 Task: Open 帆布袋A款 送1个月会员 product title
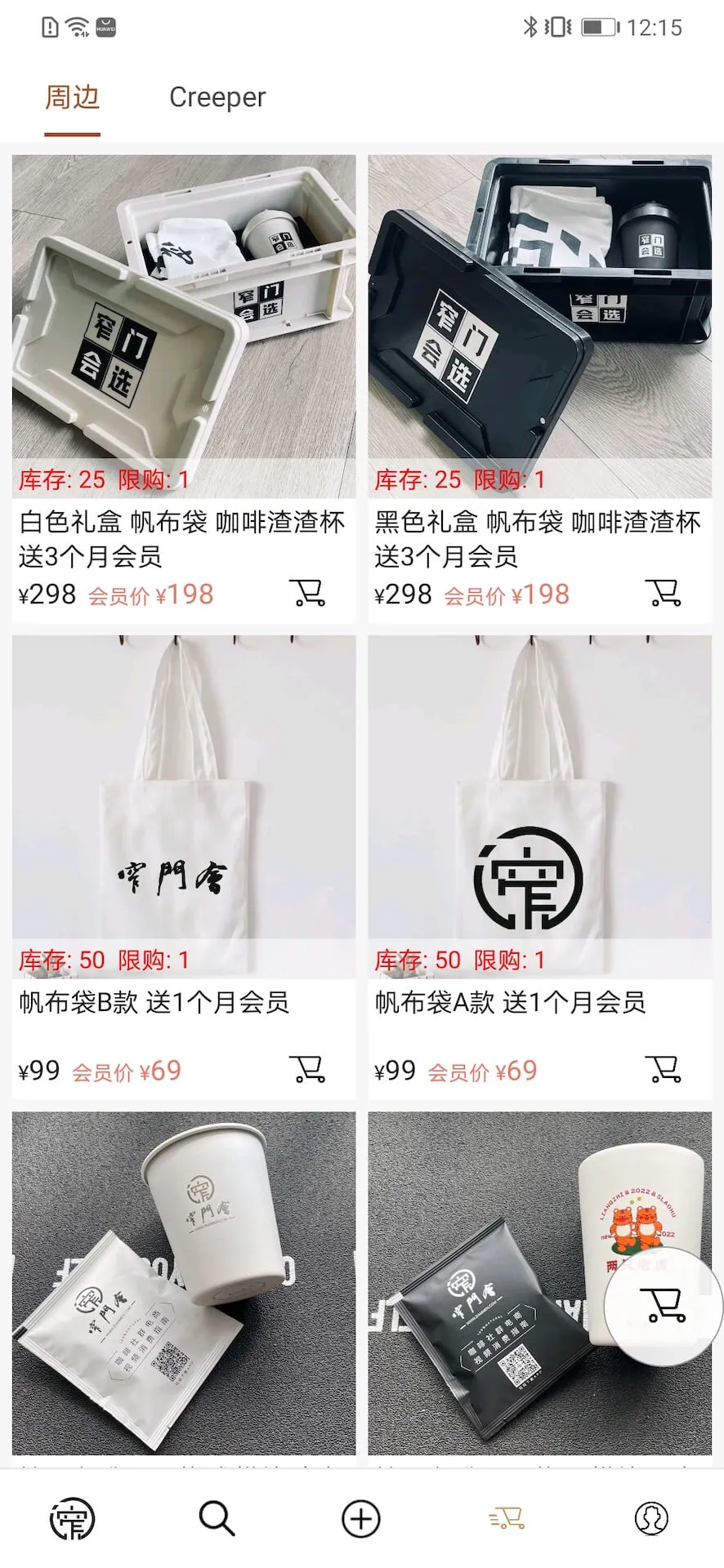pyautogui.click(x=511, y=1003)
